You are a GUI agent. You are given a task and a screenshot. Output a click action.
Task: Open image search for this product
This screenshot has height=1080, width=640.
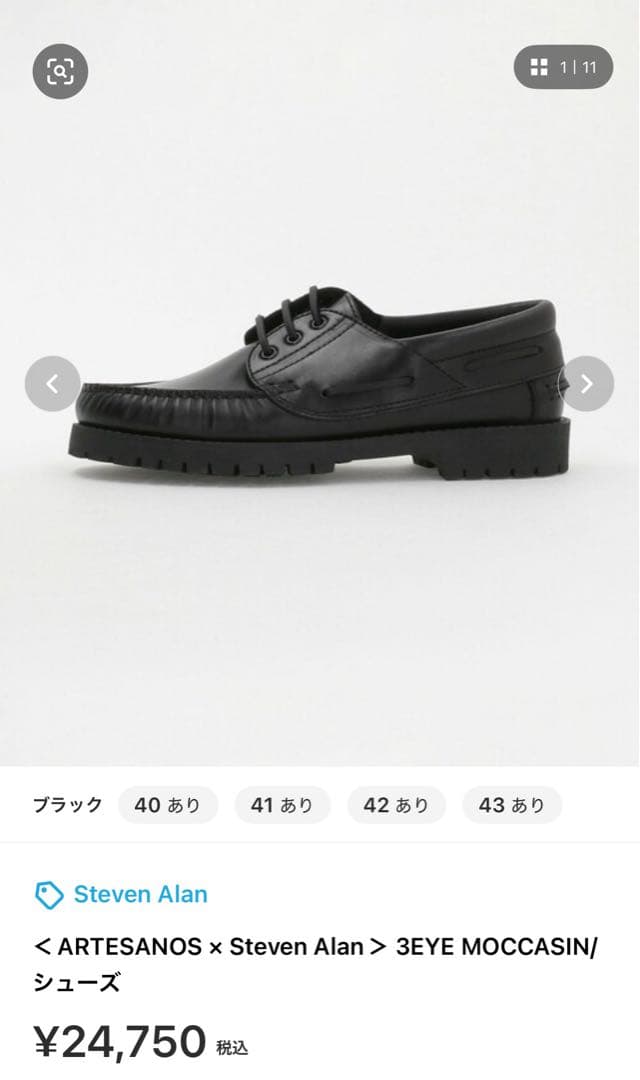[60, 71]
